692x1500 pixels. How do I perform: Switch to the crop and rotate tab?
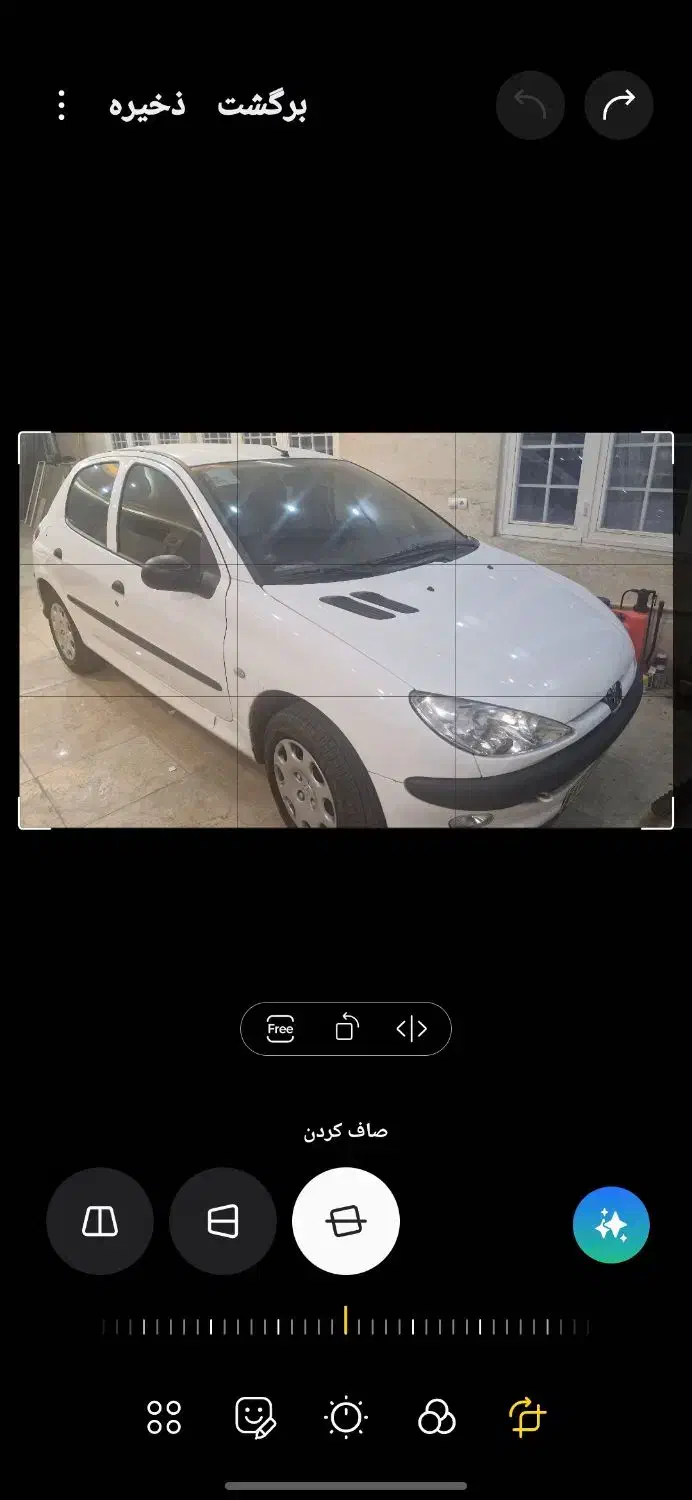[x=527, y=1417]
